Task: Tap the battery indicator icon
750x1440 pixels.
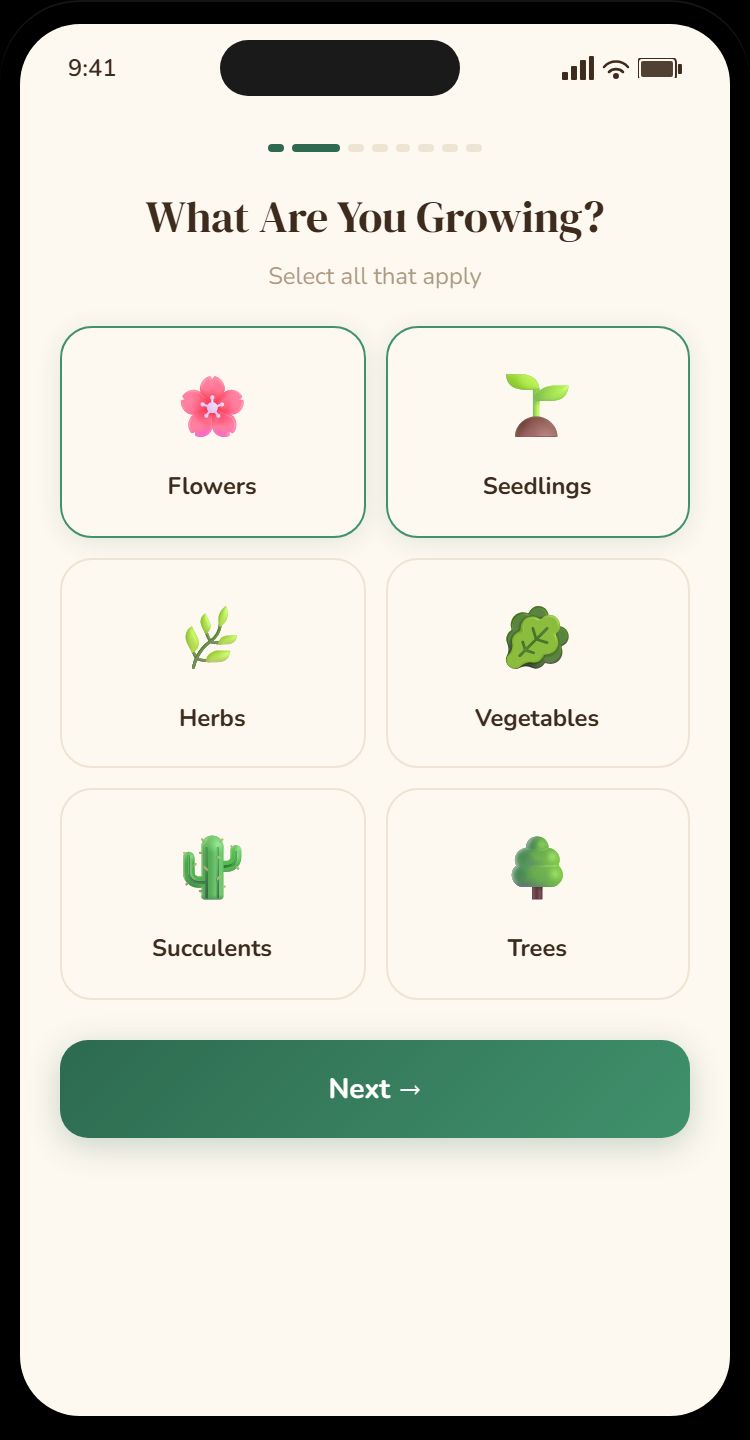Action: 658,68
